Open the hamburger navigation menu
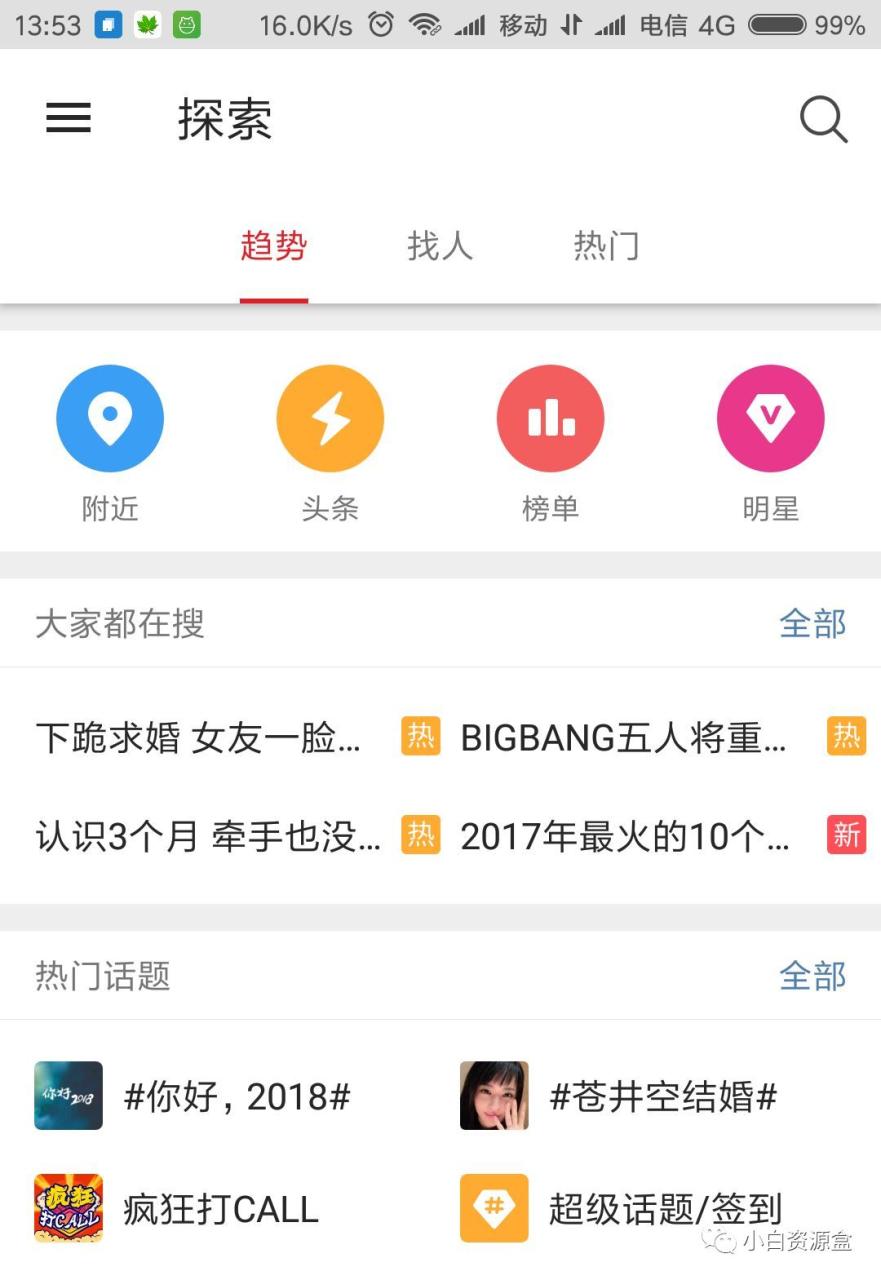 (67, 119)
